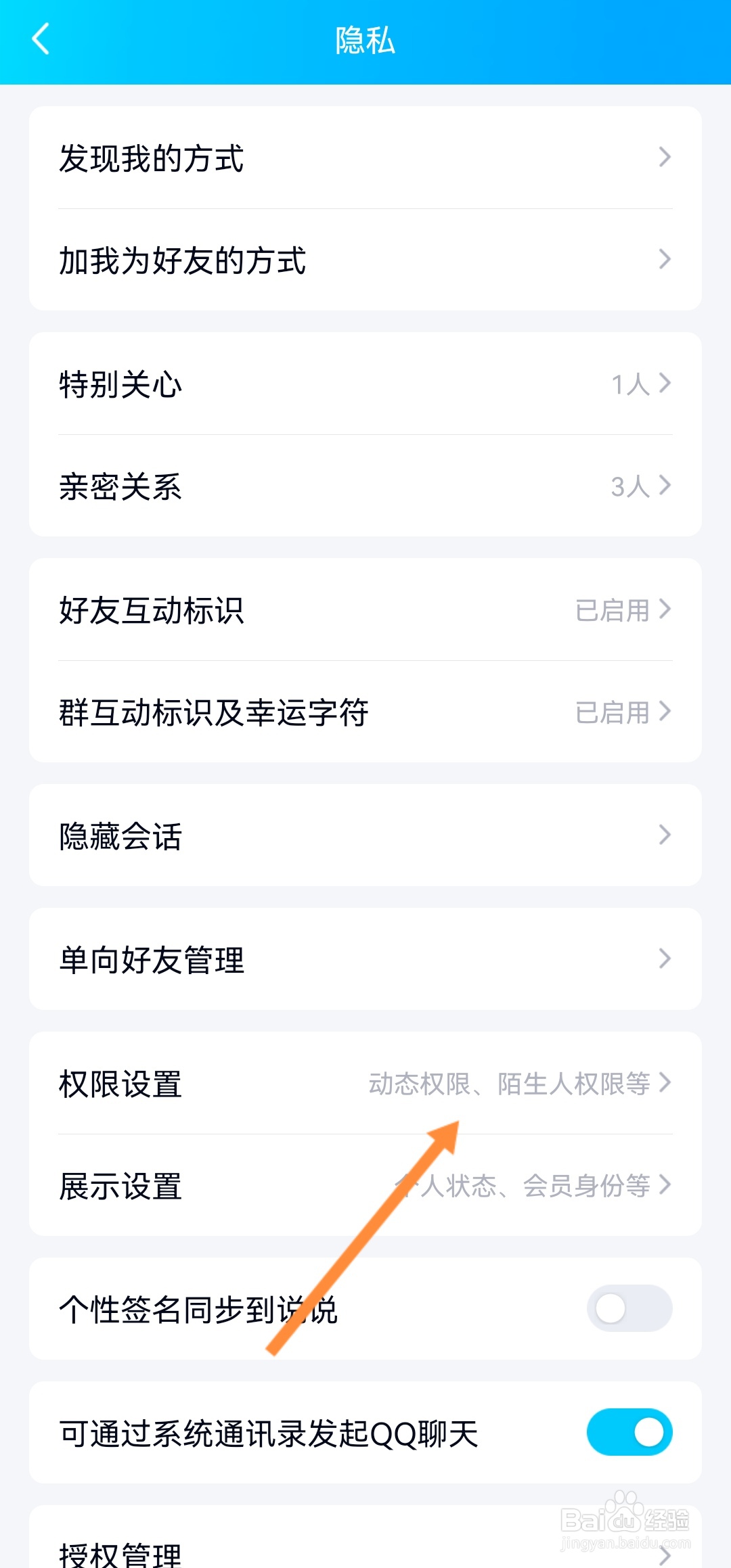Open the 特别关心 list

click(365, 384)
